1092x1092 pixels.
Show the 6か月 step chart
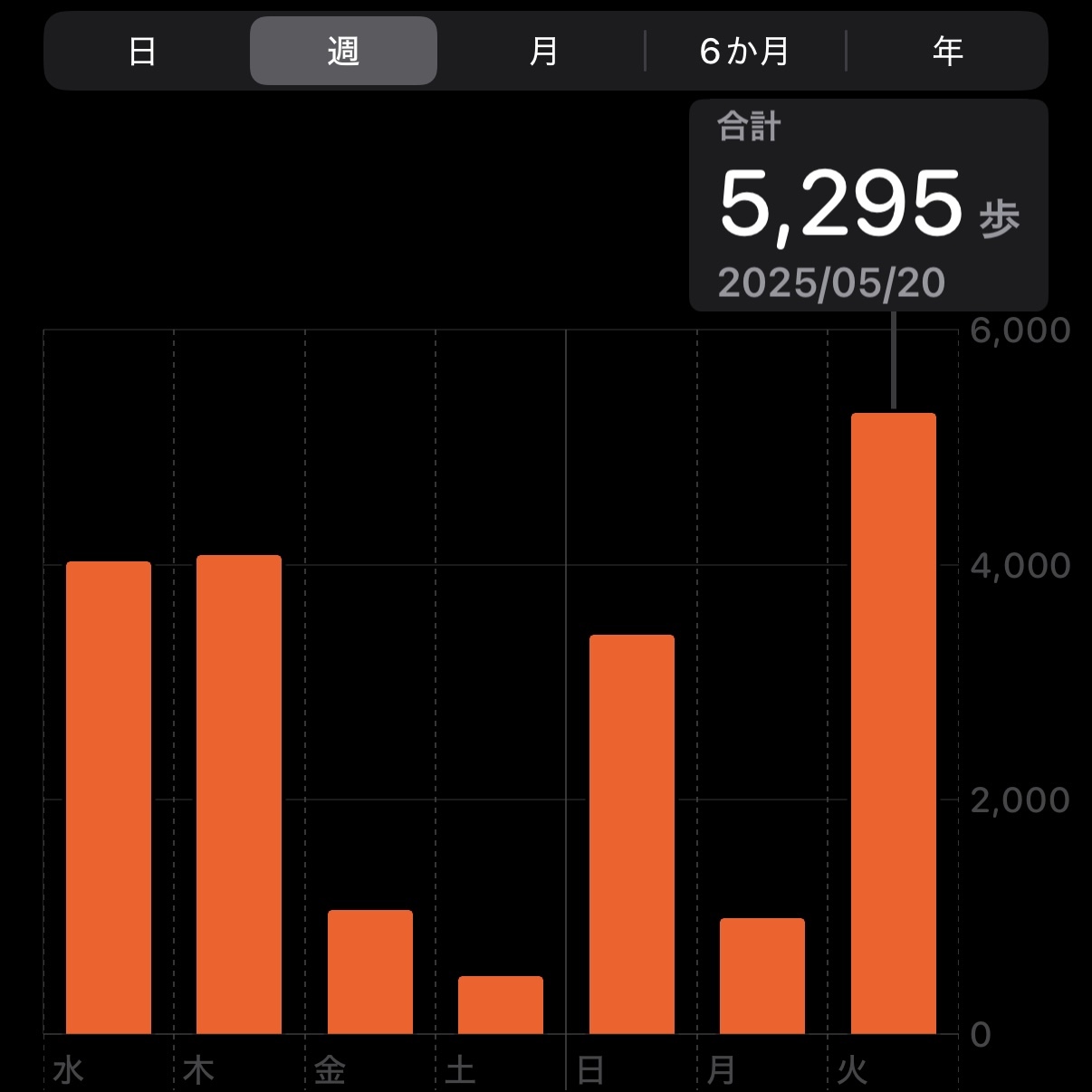tap(744, 51)
